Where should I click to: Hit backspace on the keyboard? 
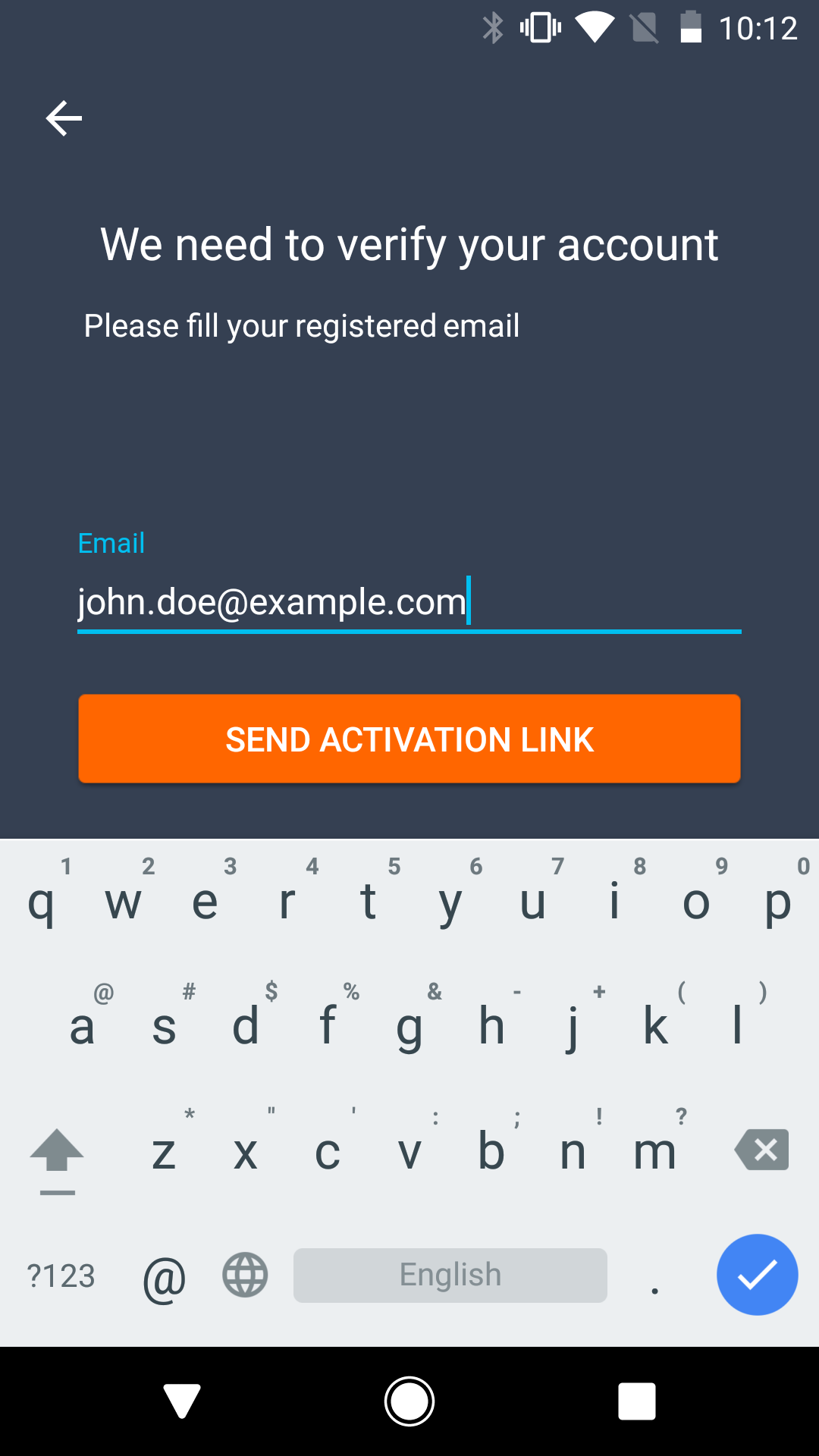(x=761, y=1150)
